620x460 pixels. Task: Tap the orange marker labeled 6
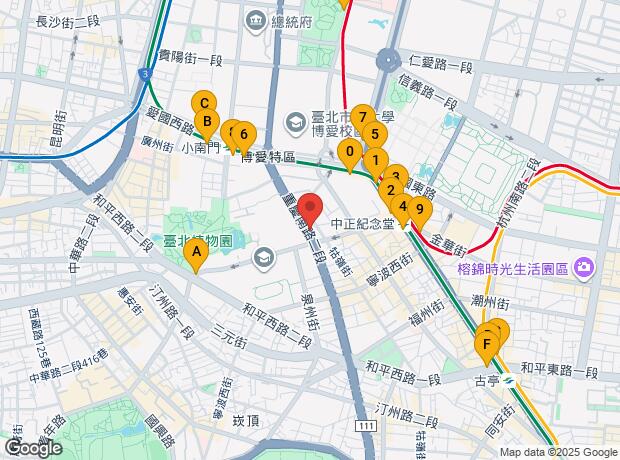point(244,135)
